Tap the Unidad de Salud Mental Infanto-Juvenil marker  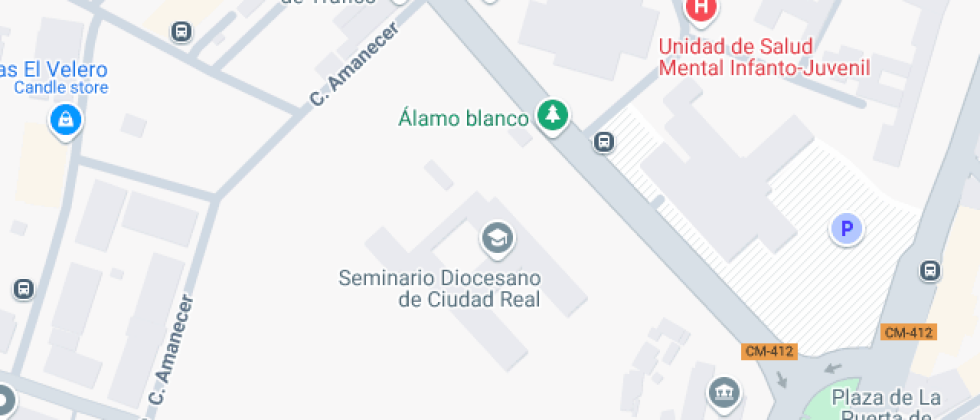[701, 9]
